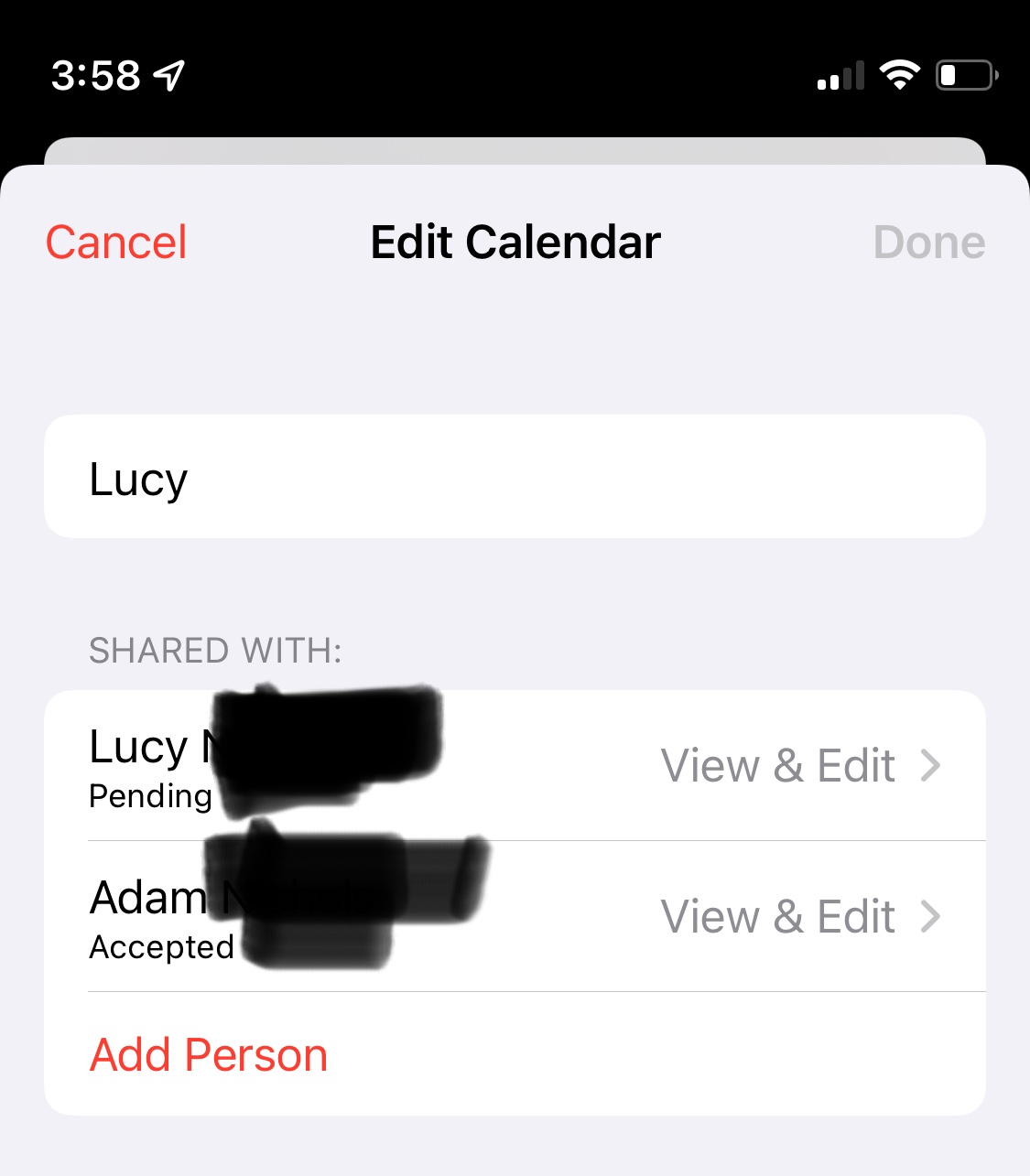Image resolution: width=1030 pixels, height=1176 pixels.
Task: Cancel editing the calendar
Action: click(x=115, y=242)
